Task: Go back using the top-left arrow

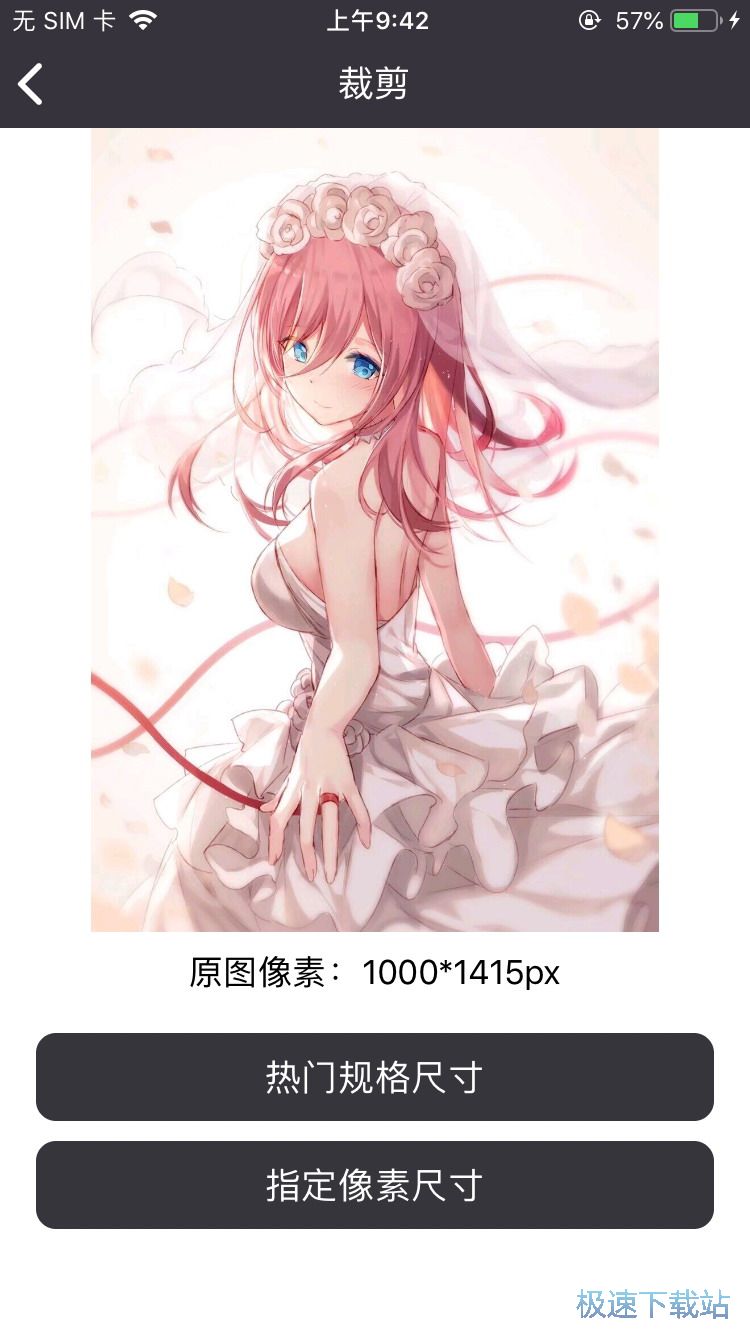Action: 31,84
